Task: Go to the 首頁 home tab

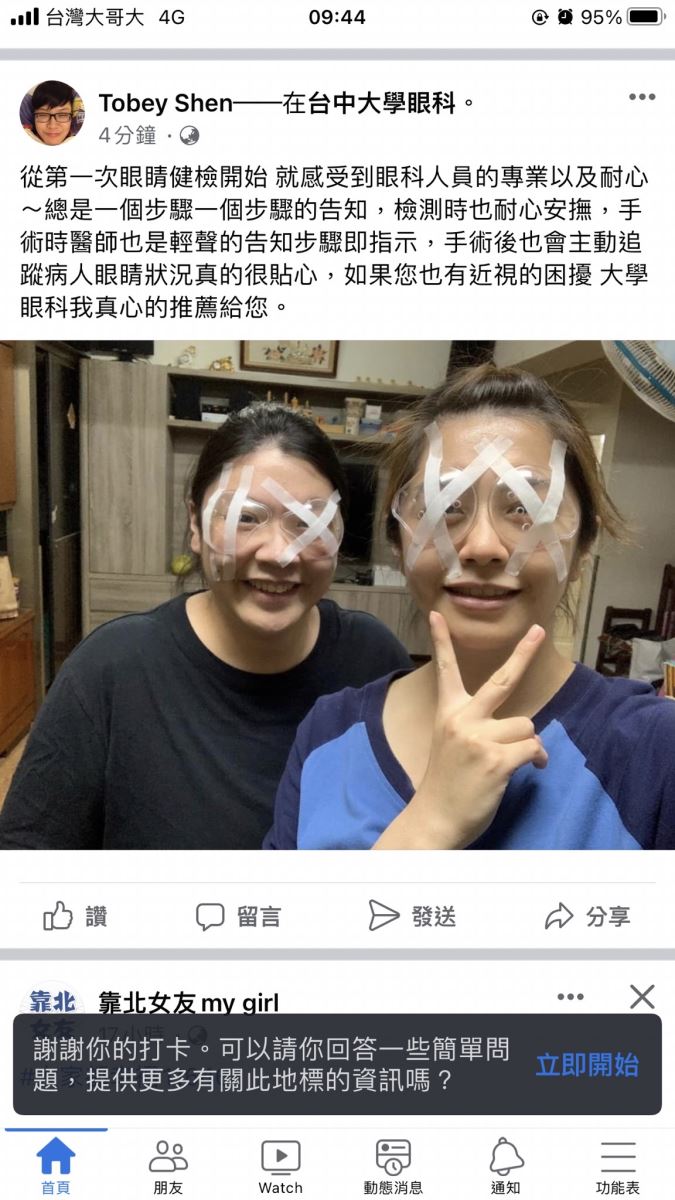Action: coord(56,1166)
